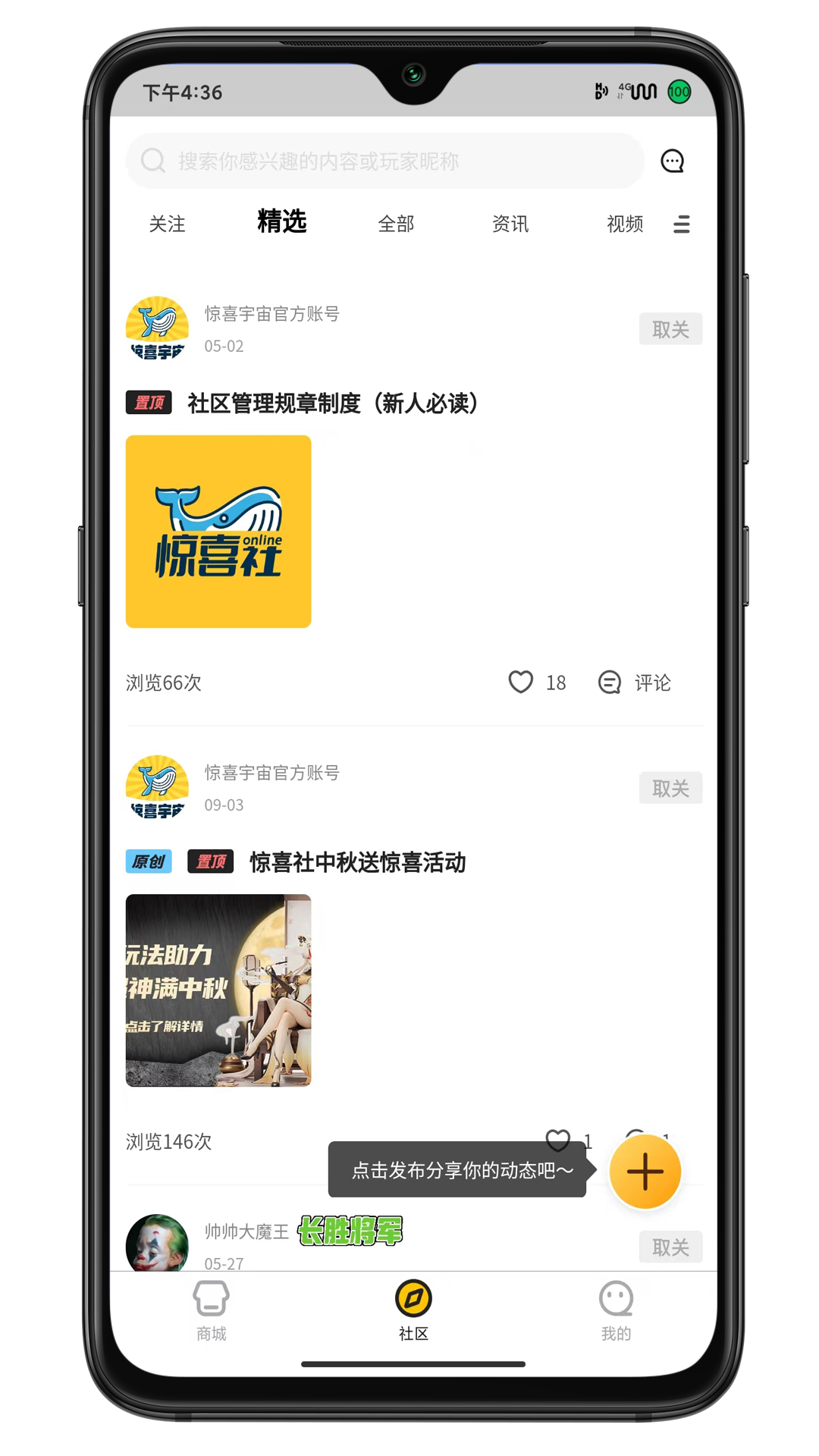
Task: Tap the floating plus button to publish a post
Action: point(645,1171)
